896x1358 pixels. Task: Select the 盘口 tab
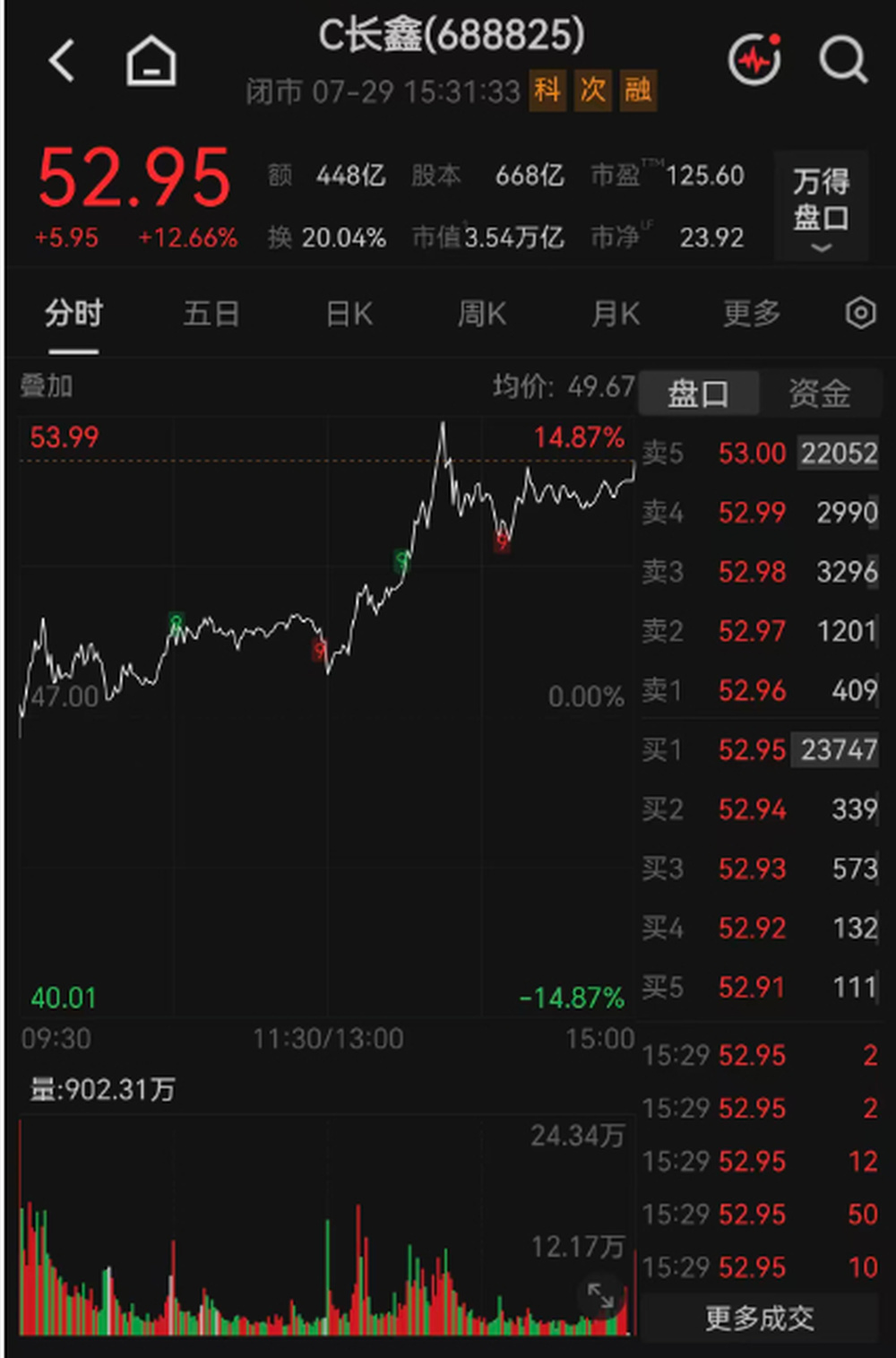(x=698, y=394)
